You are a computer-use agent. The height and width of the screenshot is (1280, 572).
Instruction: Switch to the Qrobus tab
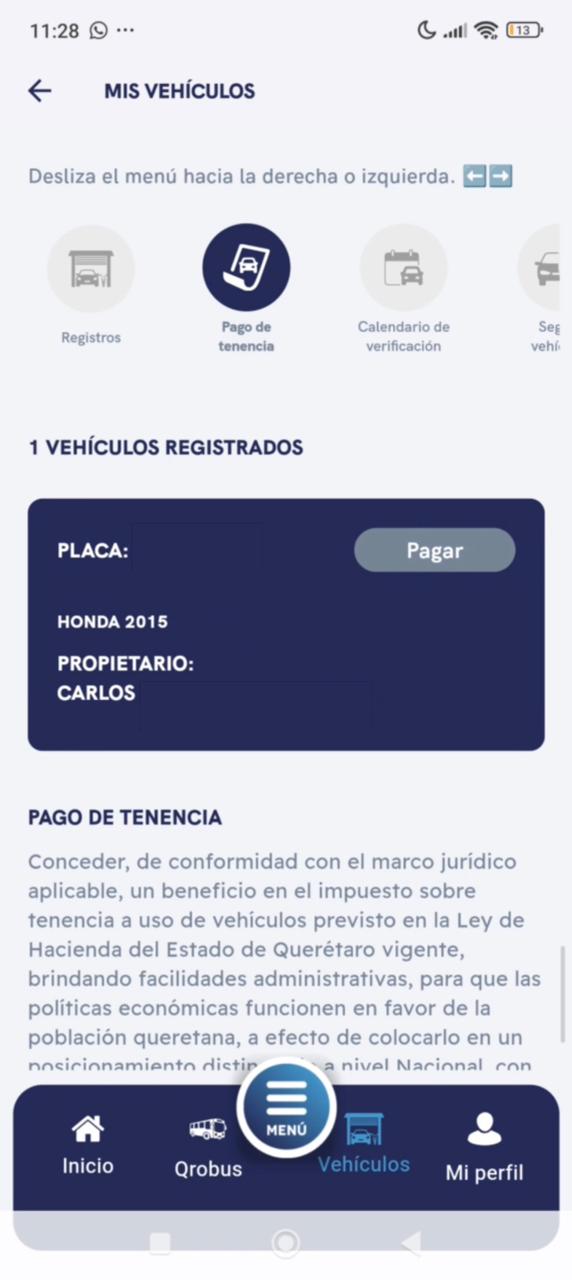(208, 1148)
